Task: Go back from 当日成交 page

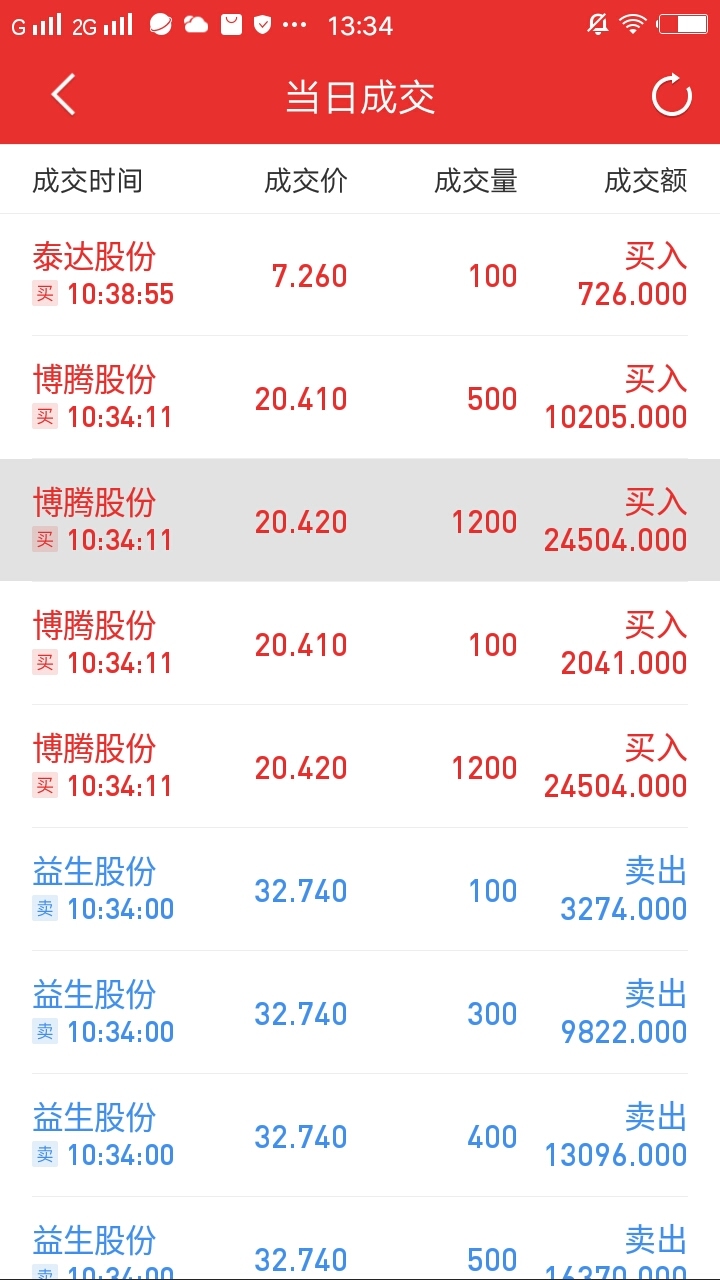Action: pyautogui.click(x=63, y=97)
